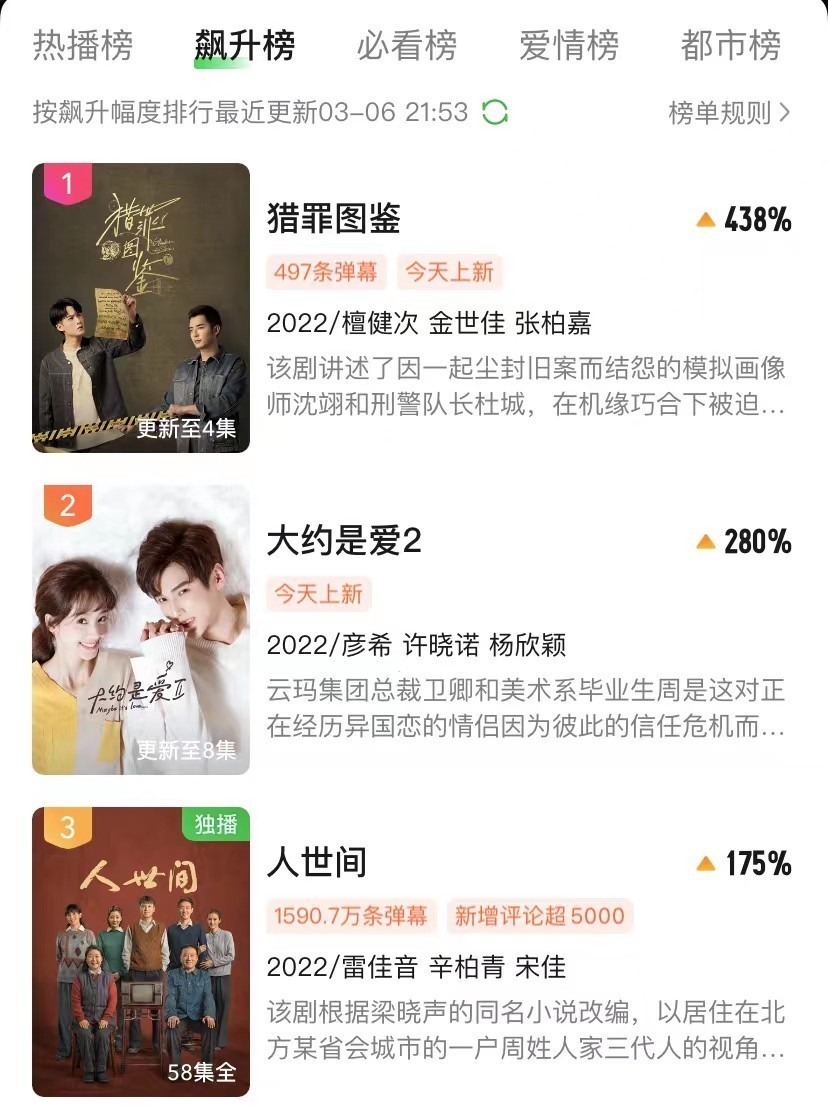Open the 人世间 poster thumbnail
Viewport: 828px width, 1115px height.
click(x=141, y=951)
